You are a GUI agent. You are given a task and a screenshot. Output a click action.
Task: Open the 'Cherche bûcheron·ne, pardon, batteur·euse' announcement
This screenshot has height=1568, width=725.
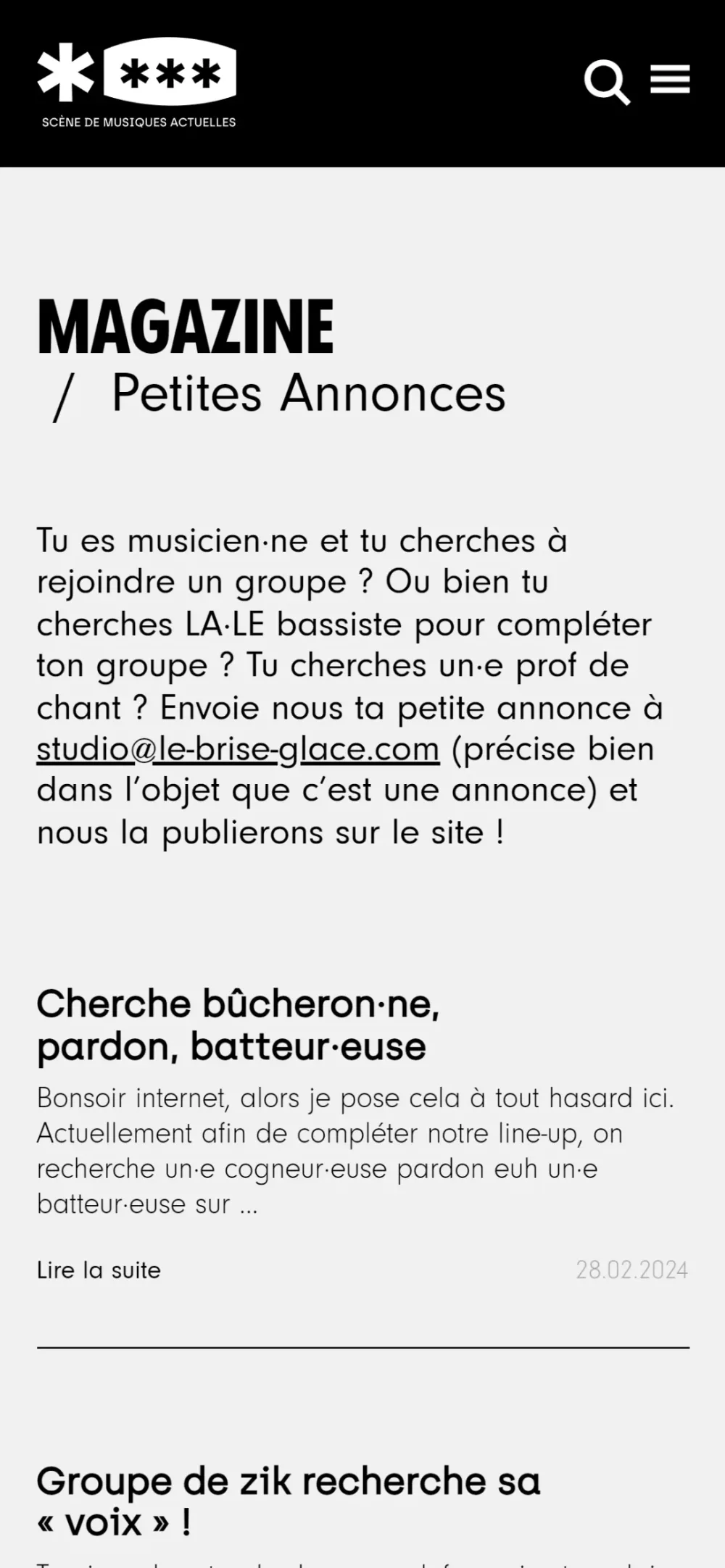pos(239,1025)
